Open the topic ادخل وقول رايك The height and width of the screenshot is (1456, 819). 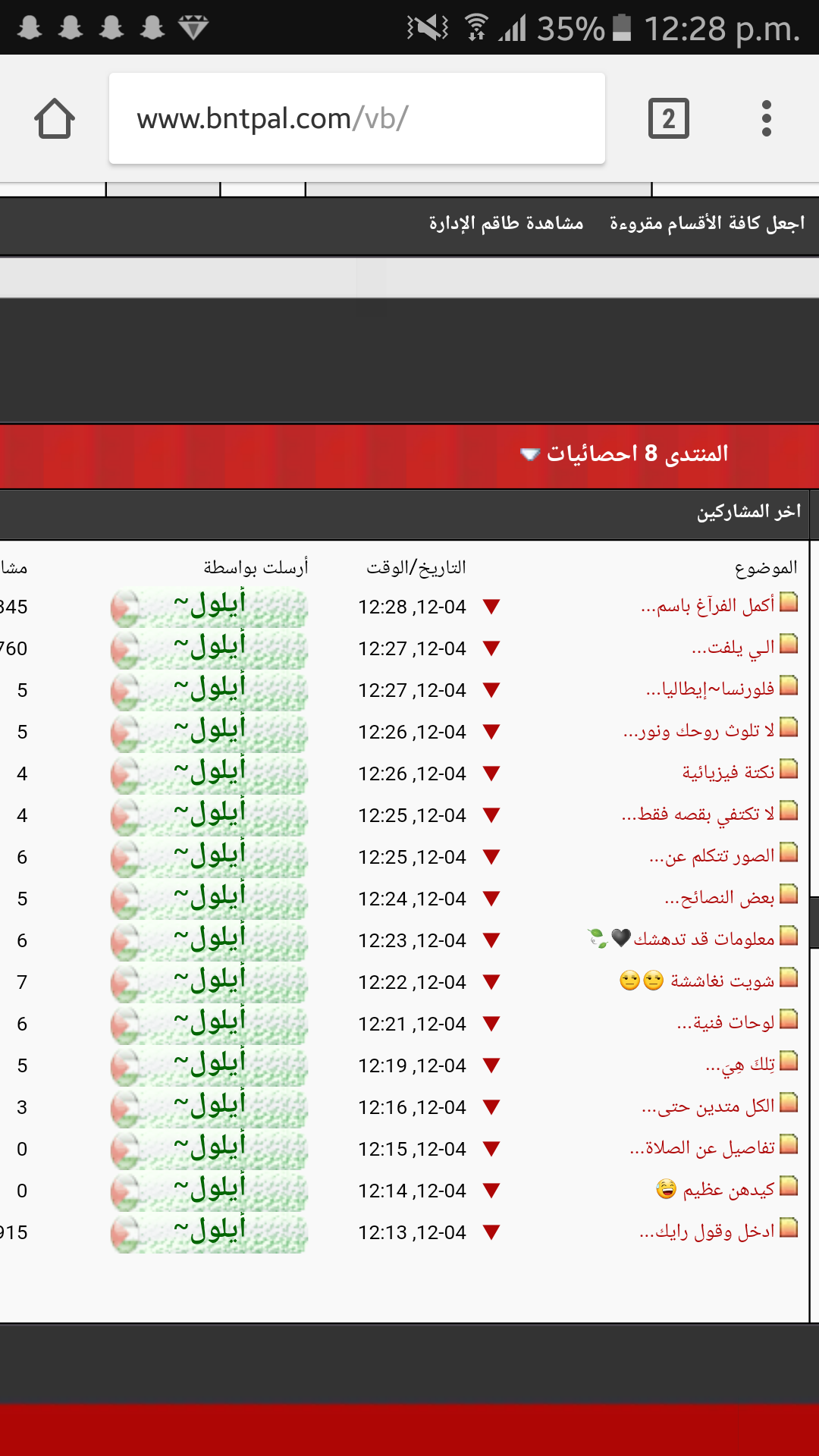tap(707, 1232)
